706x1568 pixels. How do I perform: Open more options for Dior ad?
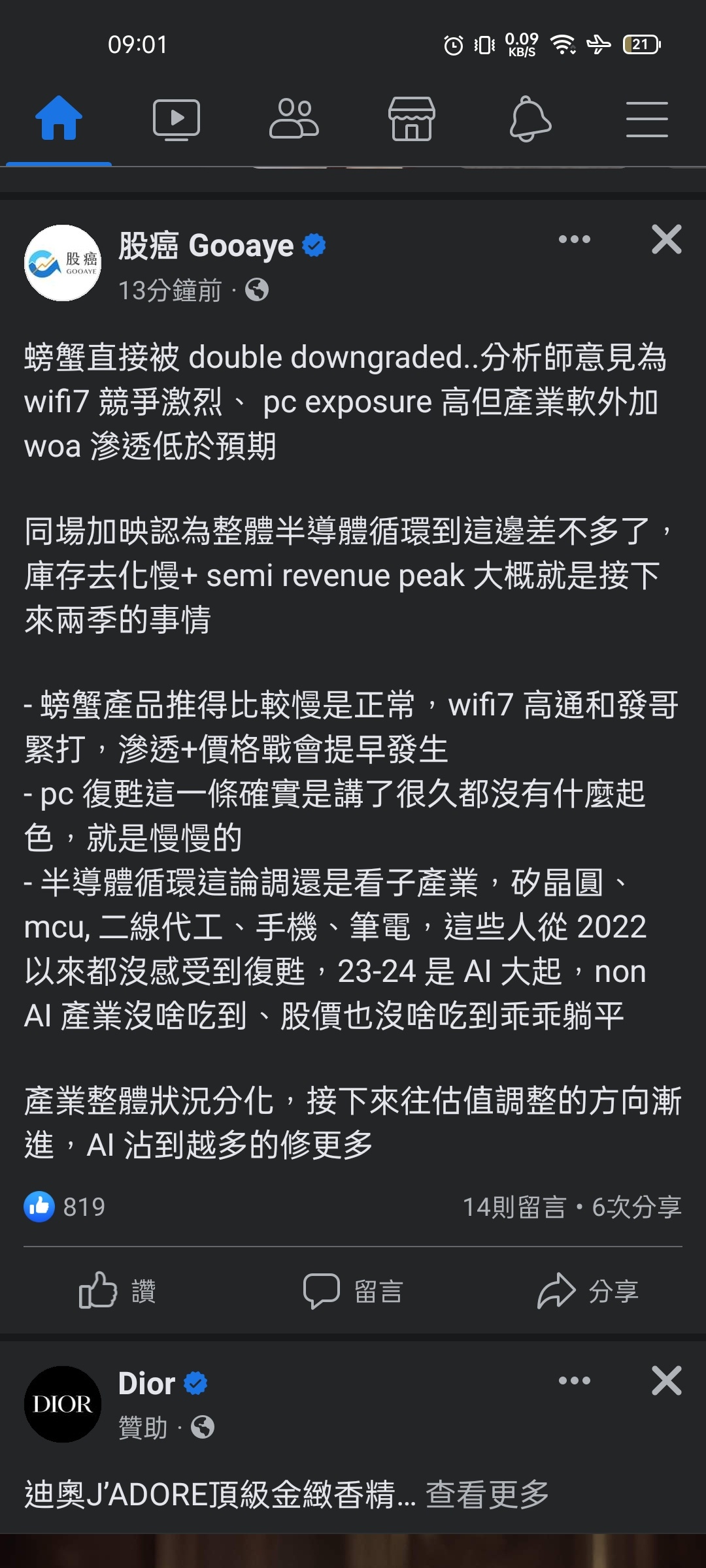pos(575,1380)
